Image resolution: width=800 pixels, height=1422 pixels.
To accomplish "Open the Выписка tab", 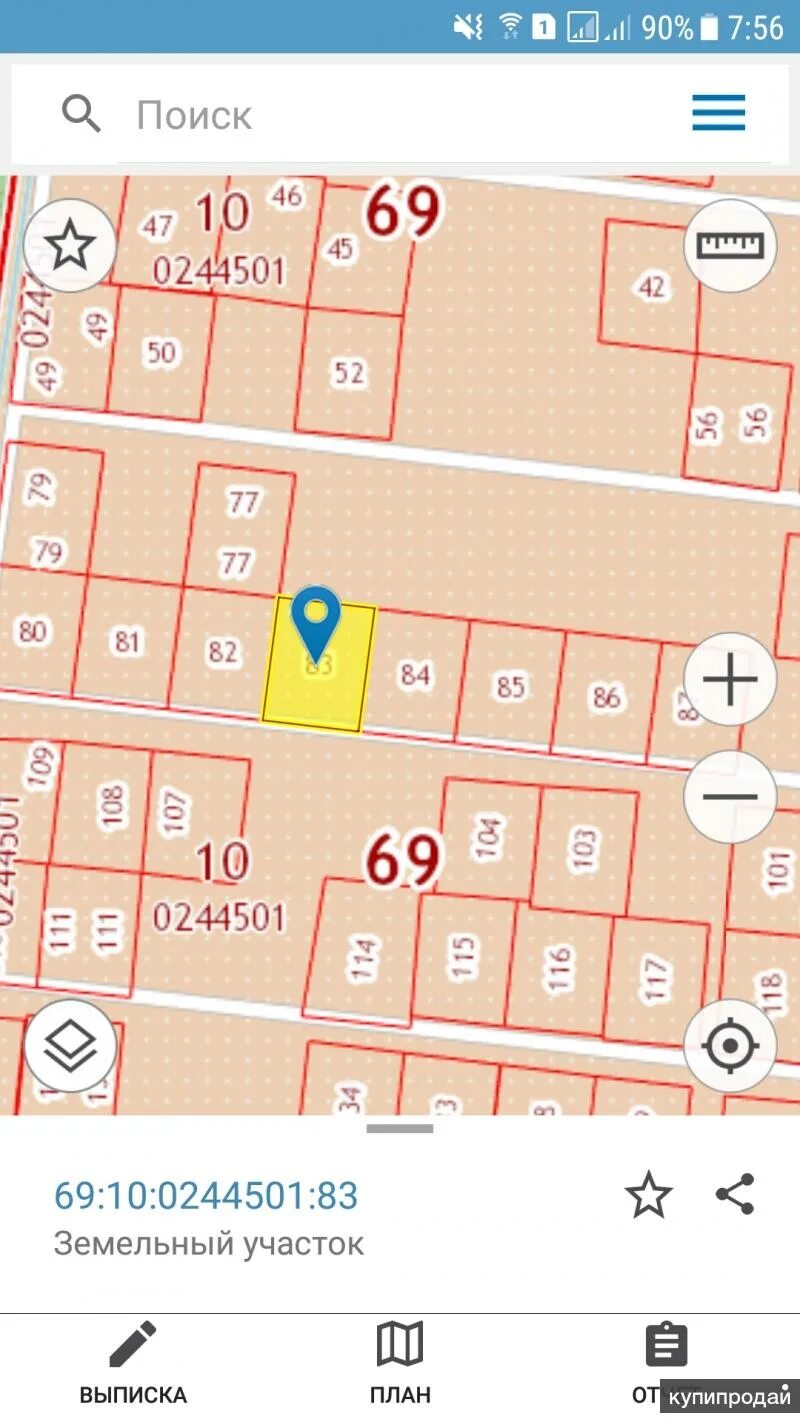I will 133,1362.
